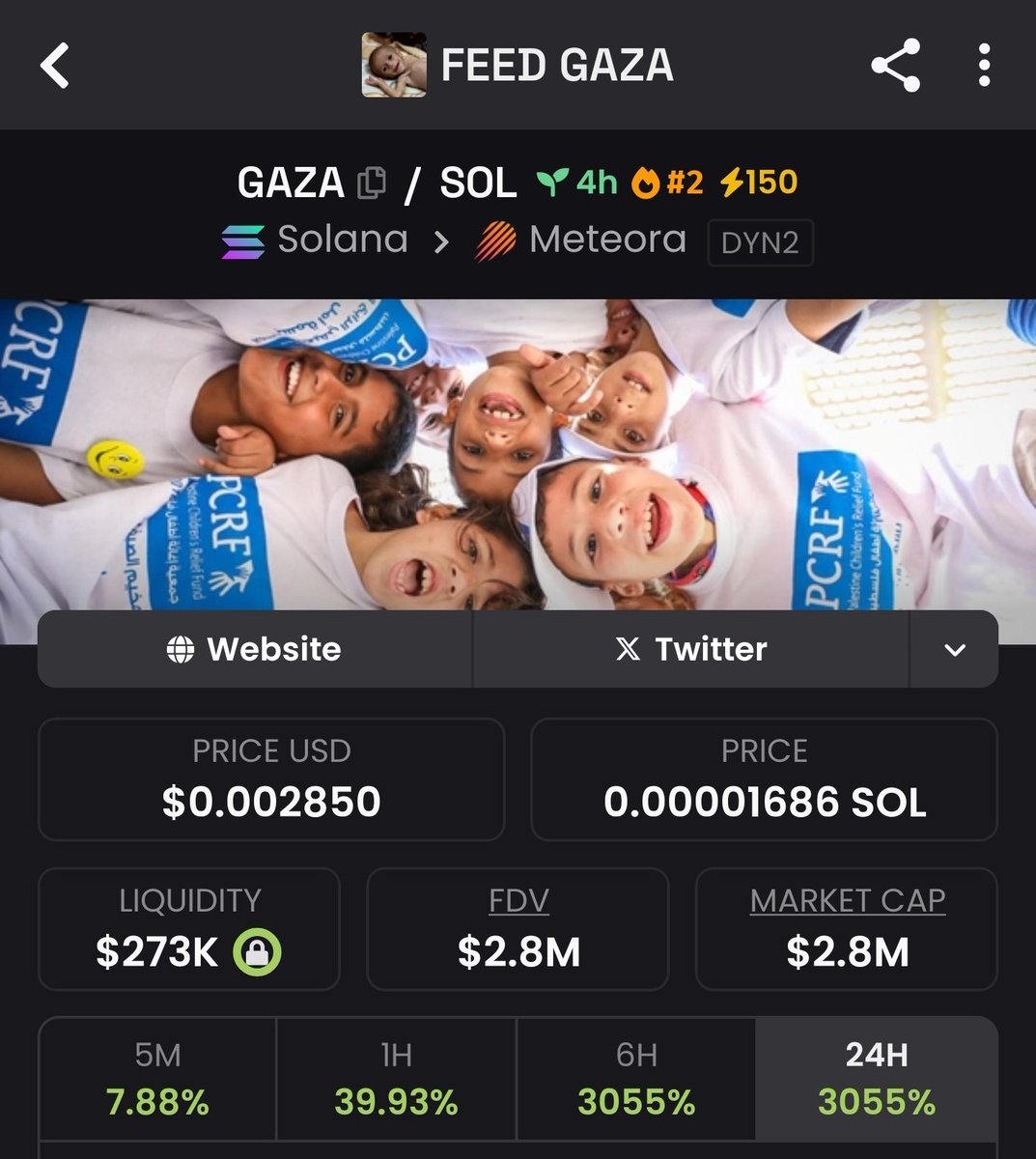
Task: Share the FEED GAZA token page
Action: coord(895,67)
